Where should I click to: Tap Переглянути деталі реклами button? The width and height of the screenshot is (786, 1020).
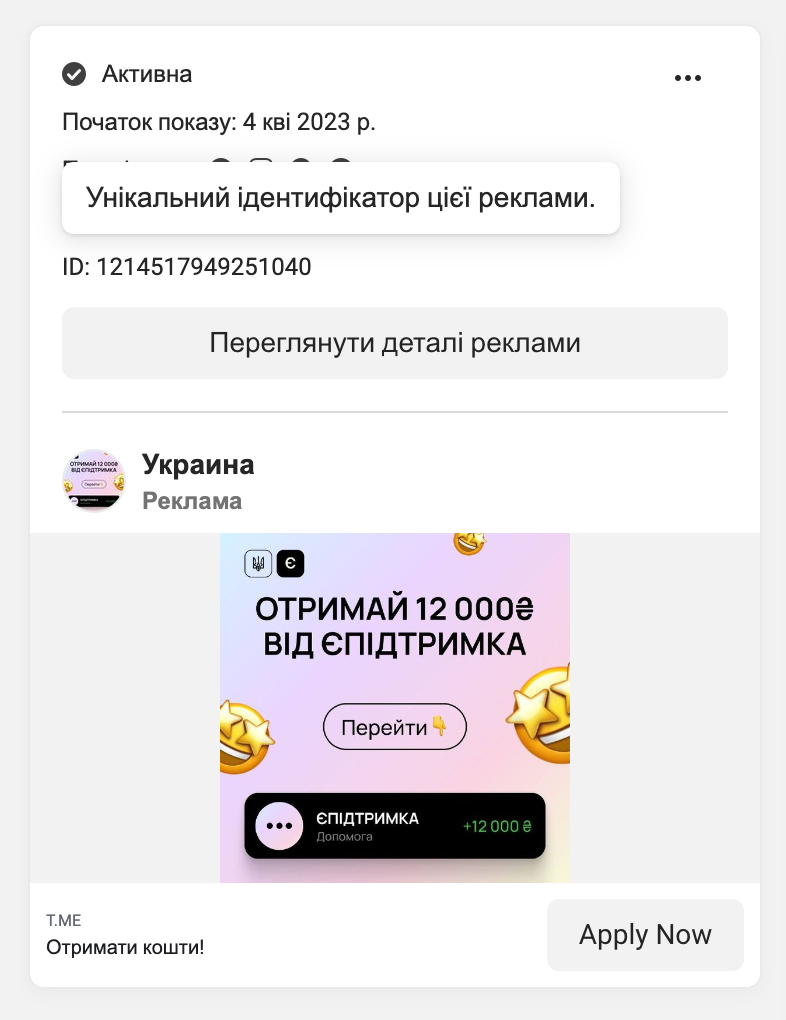pos(395,343)
